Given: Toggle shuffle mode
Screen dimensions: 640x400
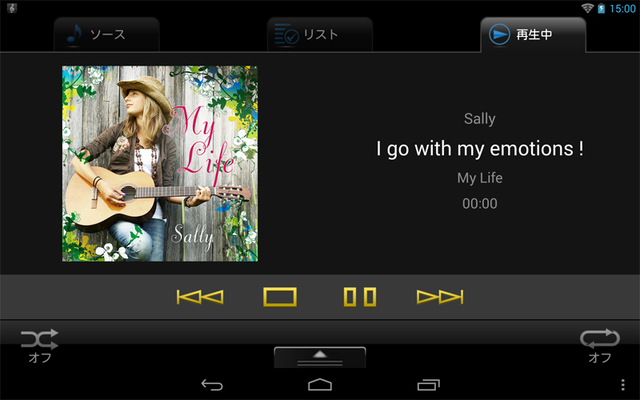Looking at the screenshot, I should click(40, 344).
